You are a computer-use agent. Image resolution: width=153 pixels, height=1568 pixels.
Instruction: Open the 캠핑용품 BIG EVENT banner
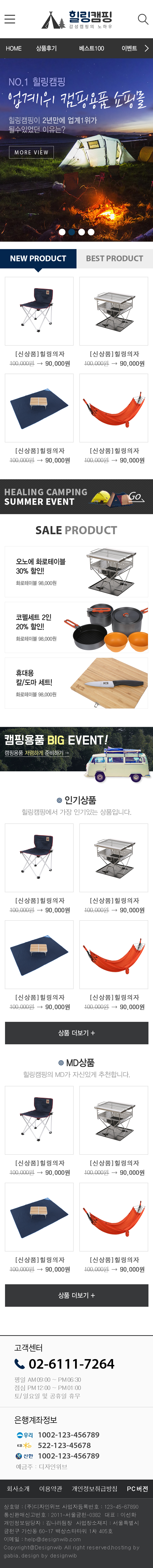point(76,749)
